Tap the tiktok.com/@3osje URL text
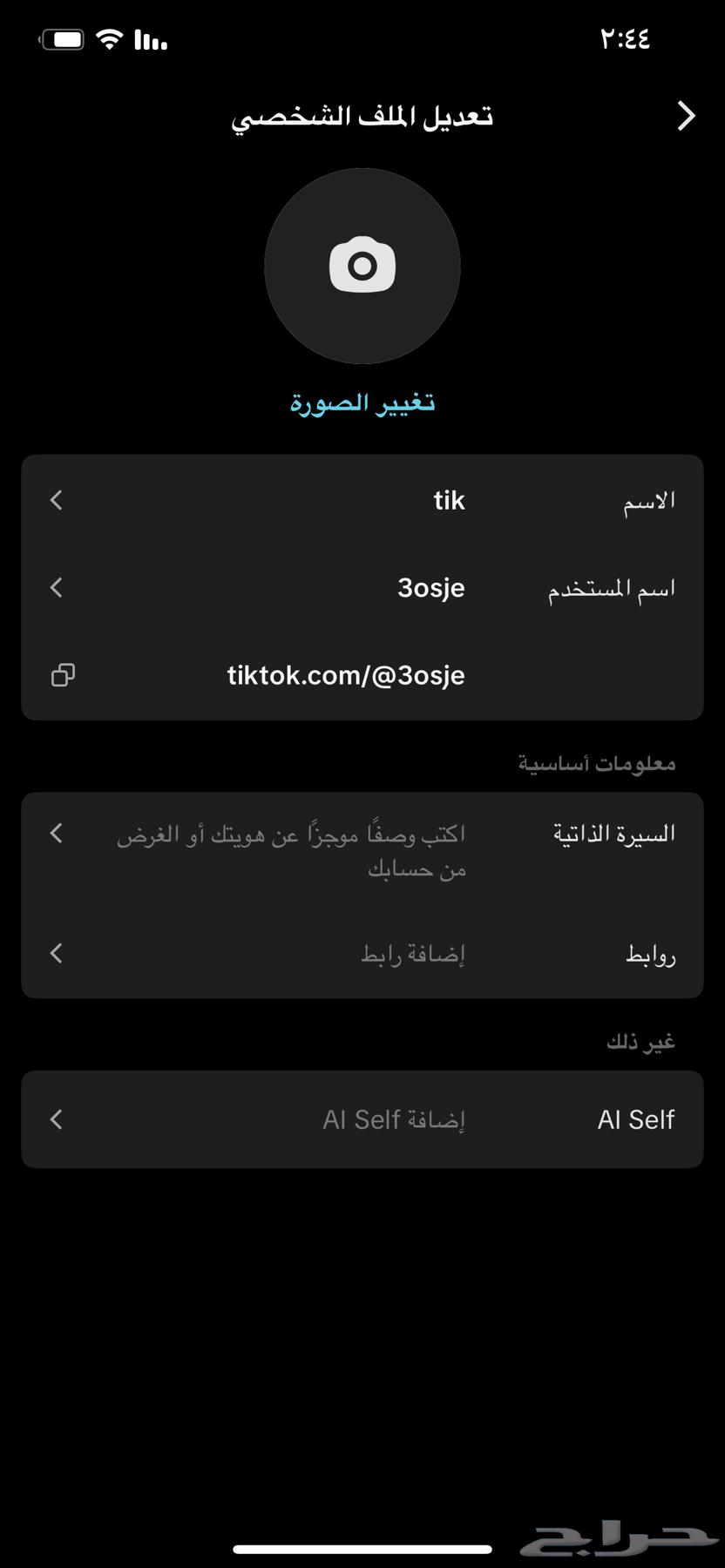The image size is (725, 1568). pyautogui.click(x=346, y=674)
